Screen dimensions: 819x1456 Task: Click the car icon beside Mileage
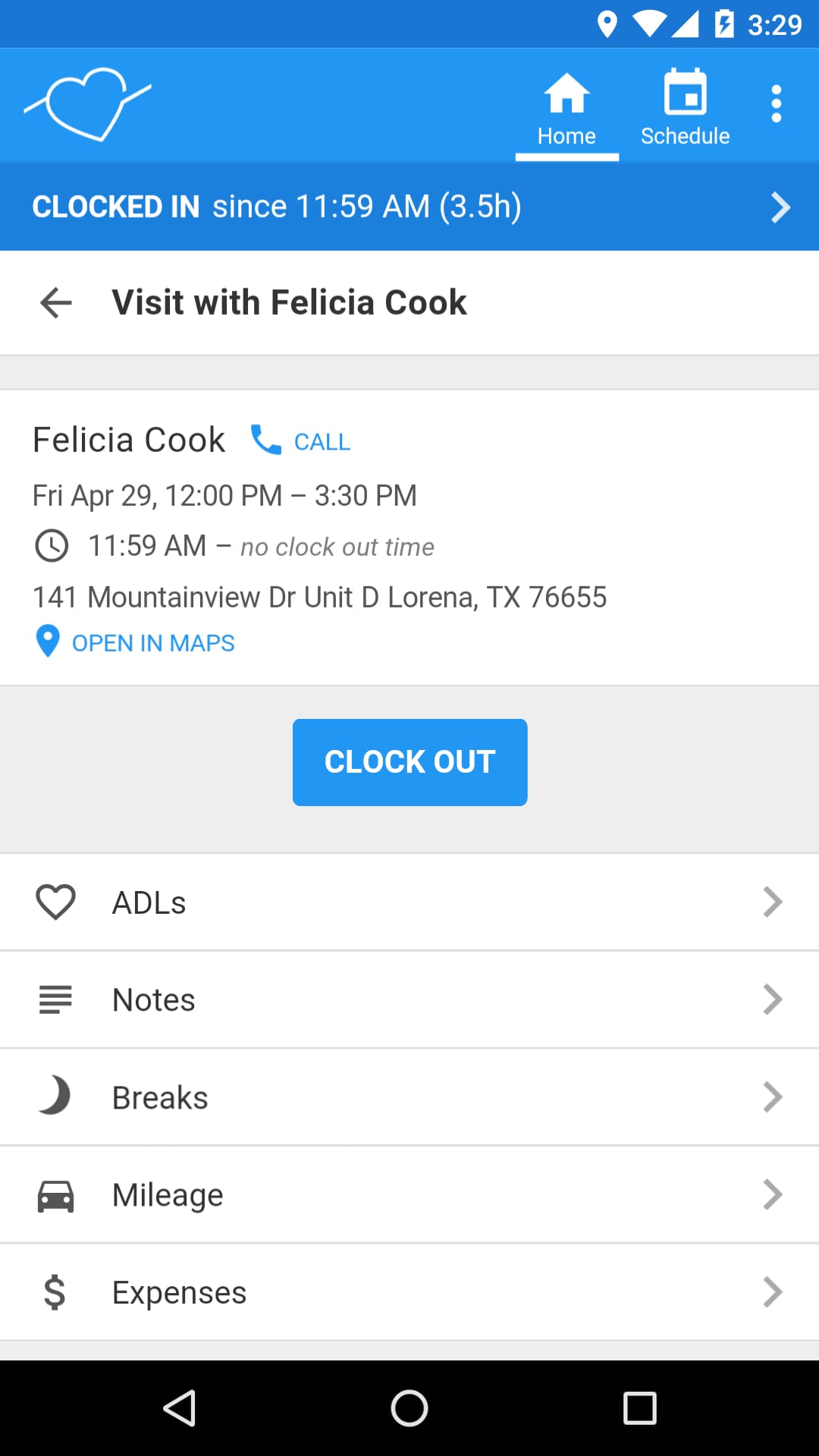coord(55,1194)
